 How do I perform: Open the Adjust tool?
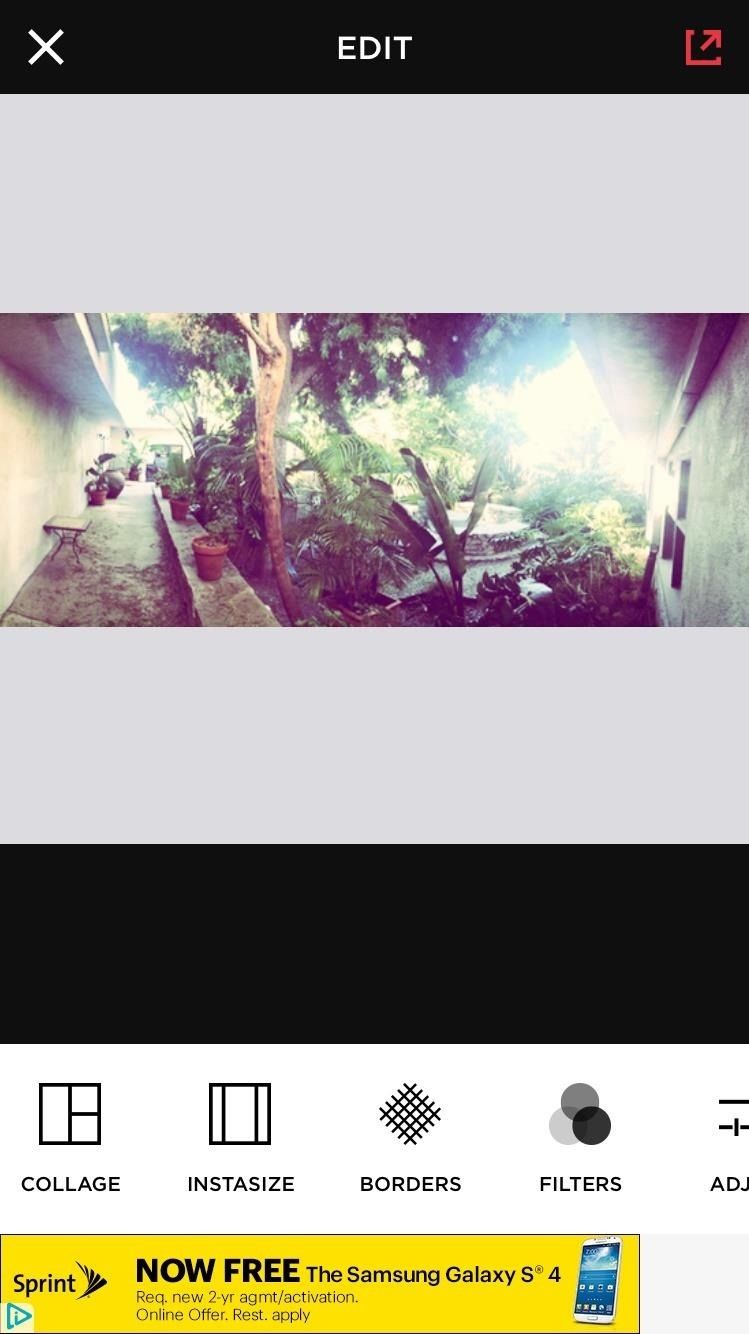pyautogui.click(x=732, y=1137)
